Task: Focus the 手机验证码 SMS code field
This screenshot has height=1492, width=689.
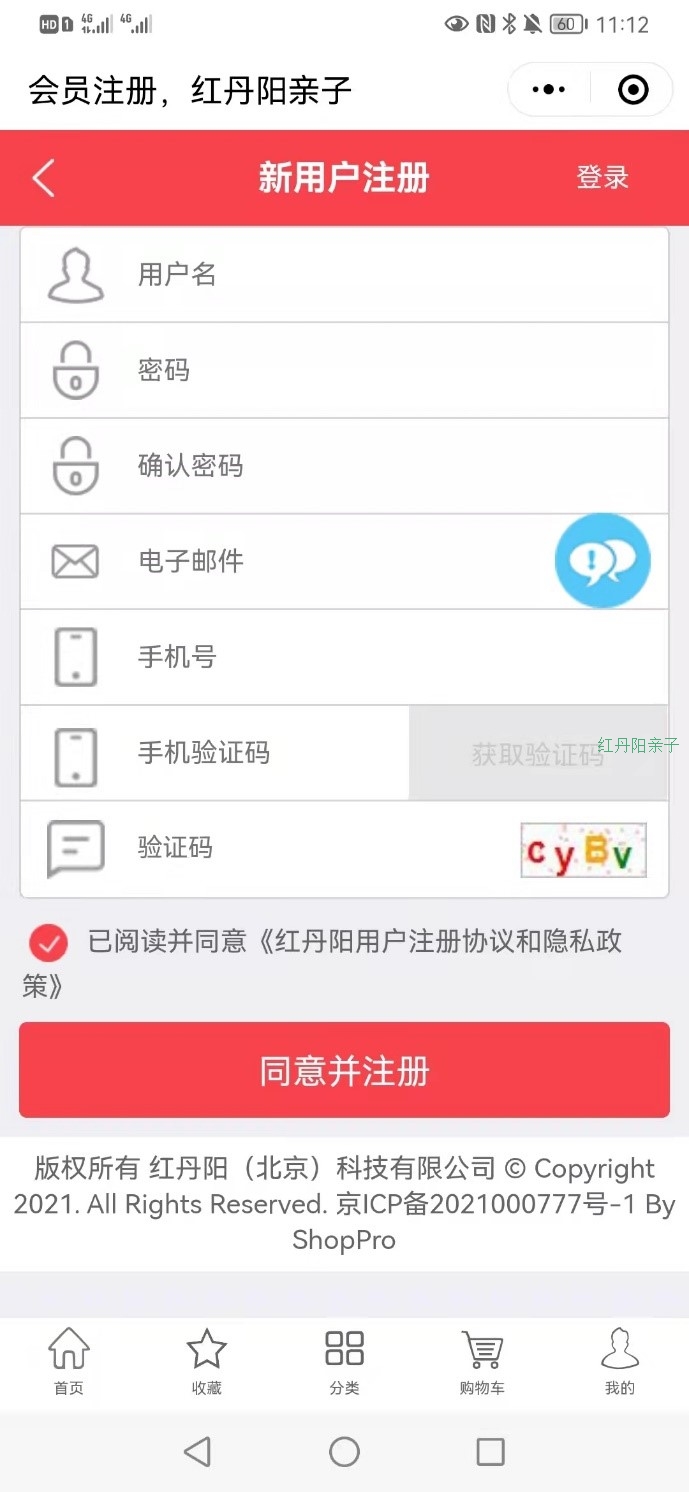Action: coord(215,753)
